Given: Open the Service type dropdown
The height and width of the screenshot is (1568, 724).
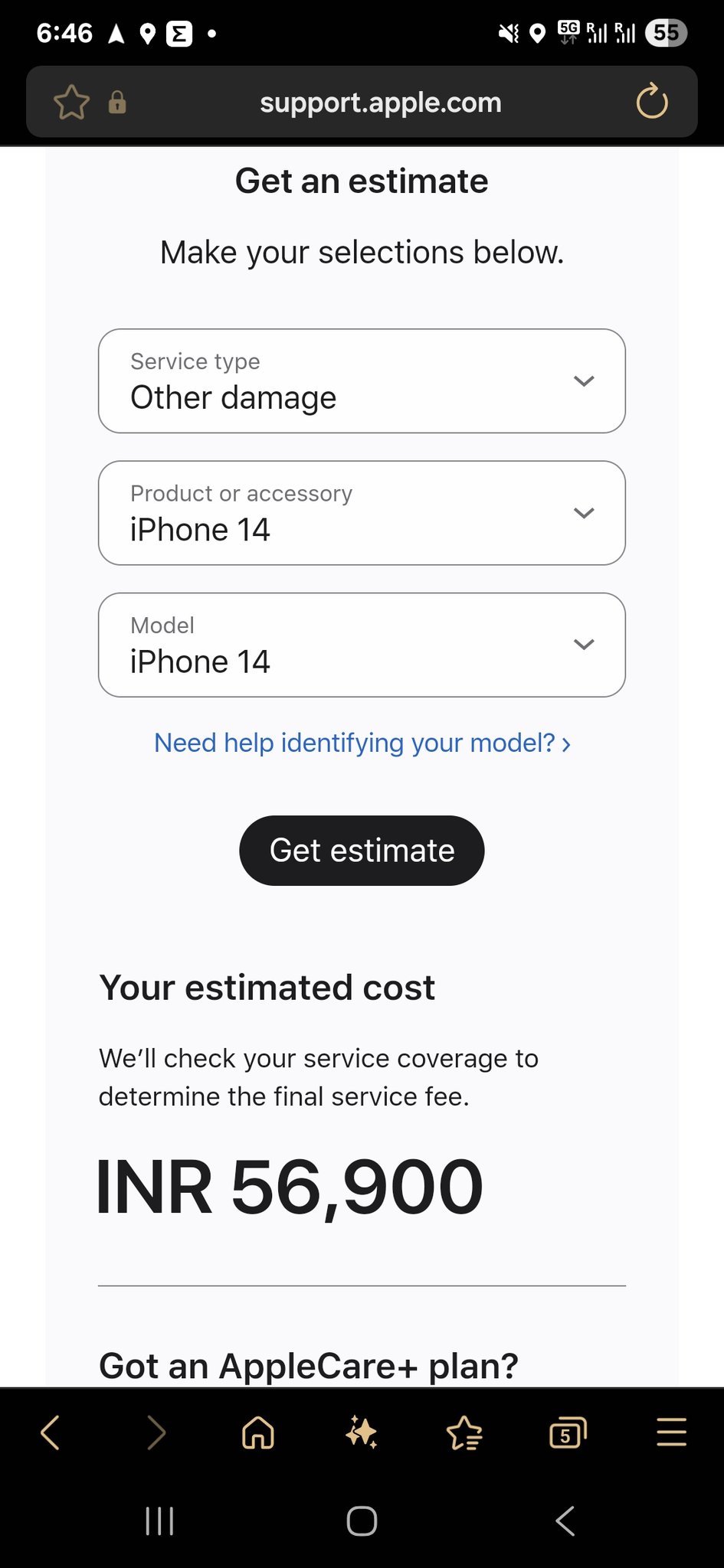Looking at the screenshot, I should click(x=362, y=381).
